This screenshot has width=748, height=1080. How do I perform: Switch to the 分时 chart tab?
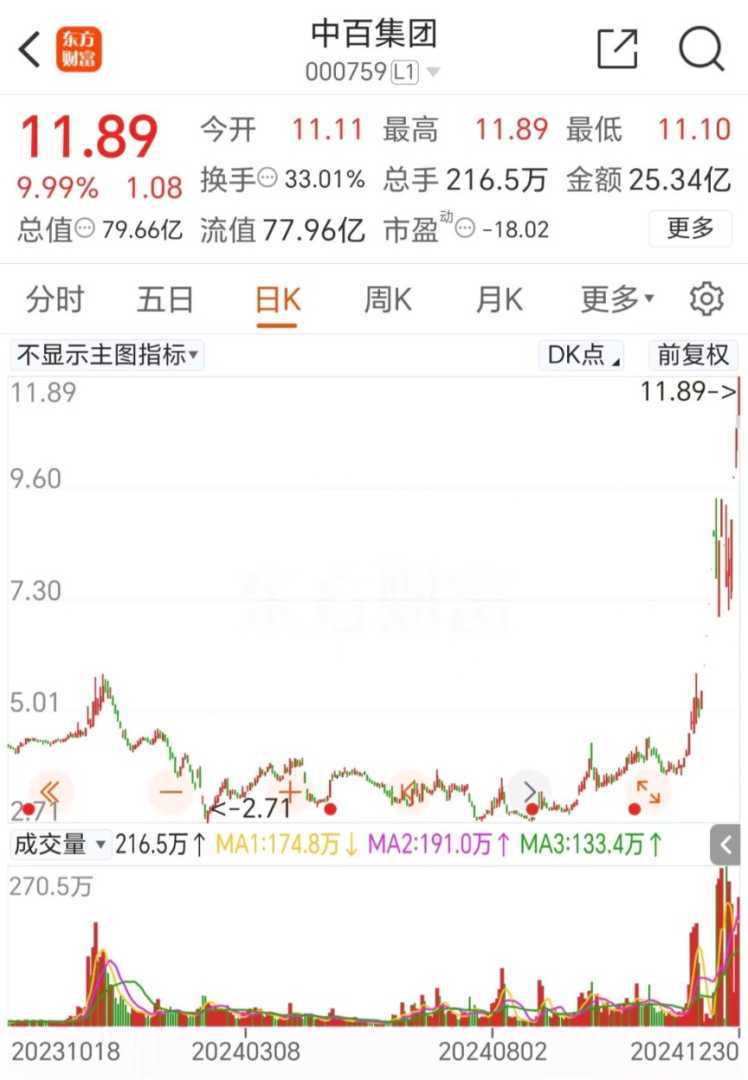point(55,299)
